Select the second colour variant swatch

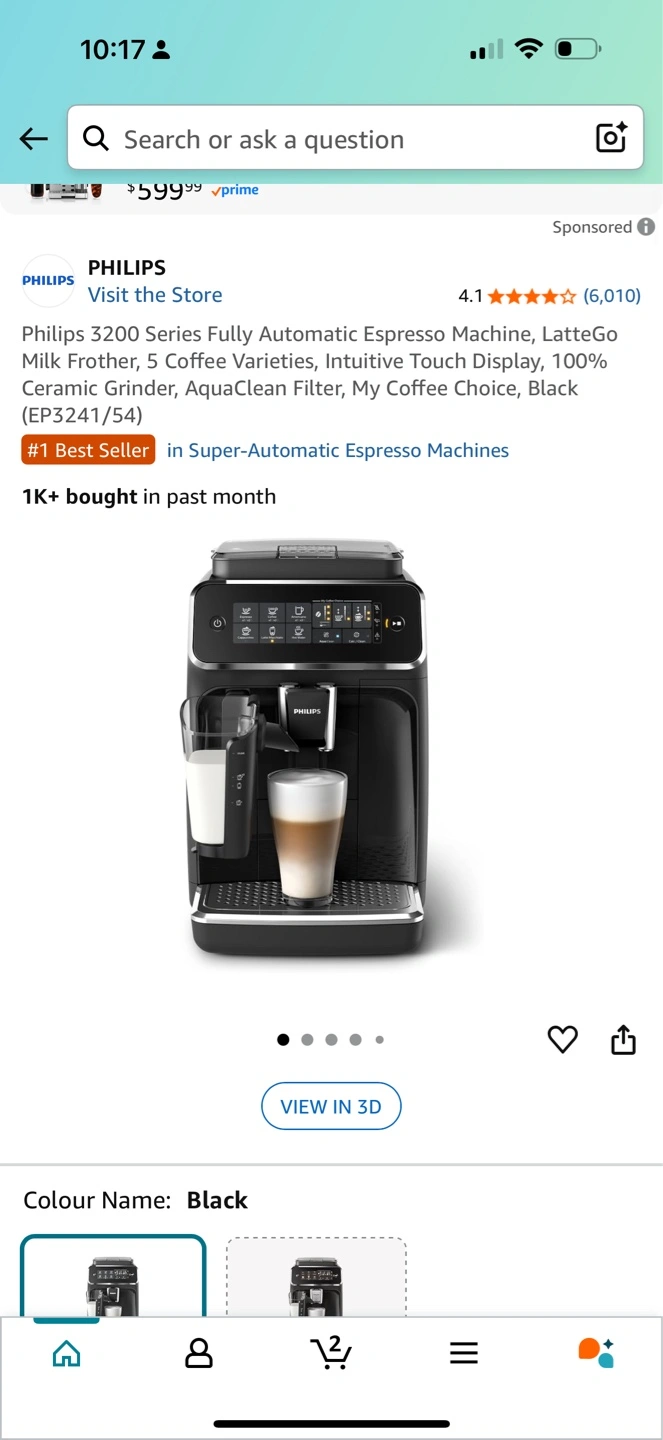click(x=316, y=1277)
